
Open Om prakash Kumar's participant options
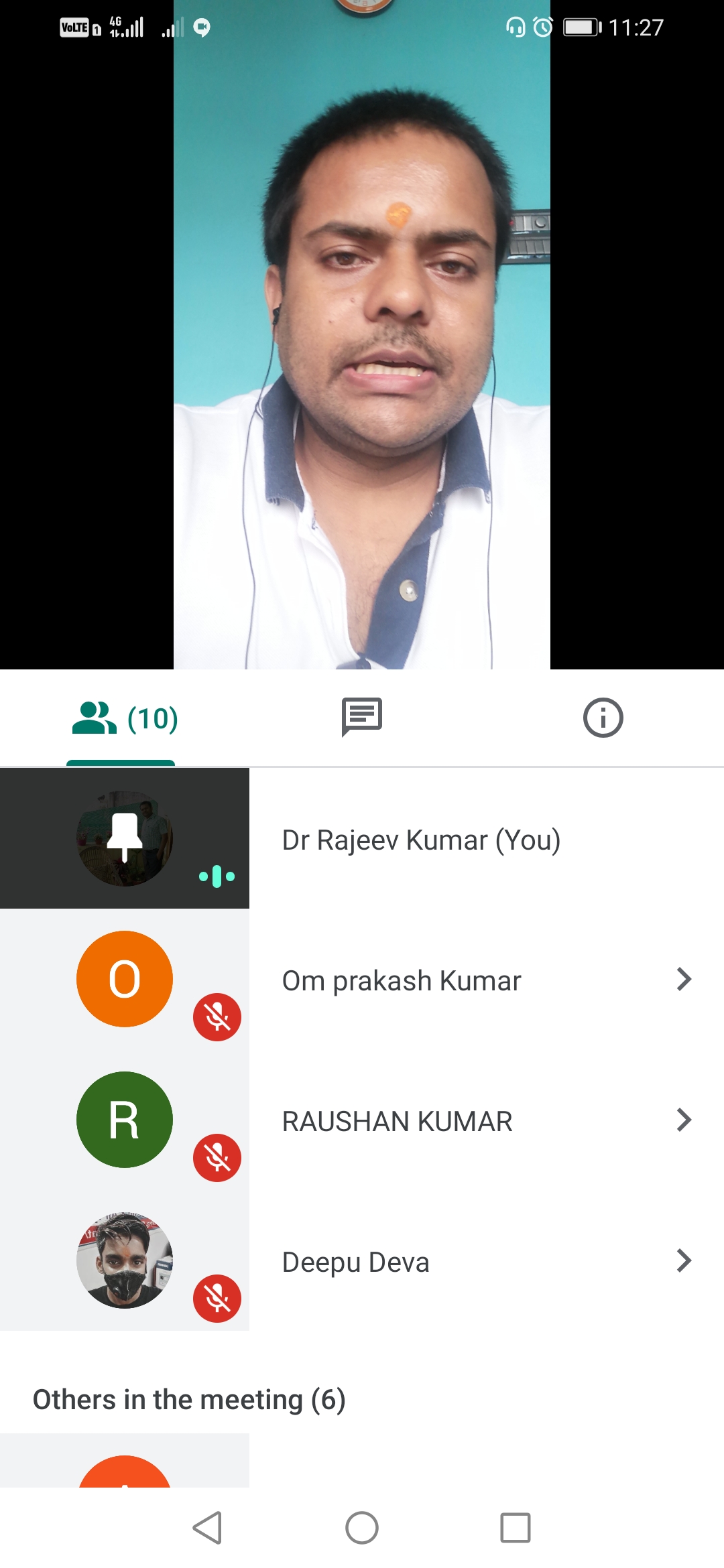pyautogui.click(x=683, y=980)
